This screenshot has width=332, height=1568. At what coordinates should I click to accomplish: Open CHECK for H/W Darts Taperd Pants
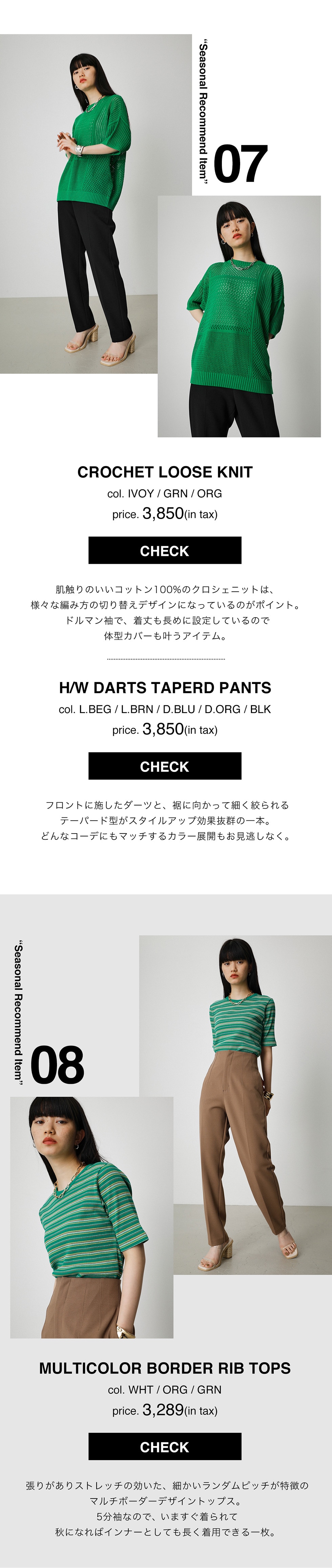point(165,766)
